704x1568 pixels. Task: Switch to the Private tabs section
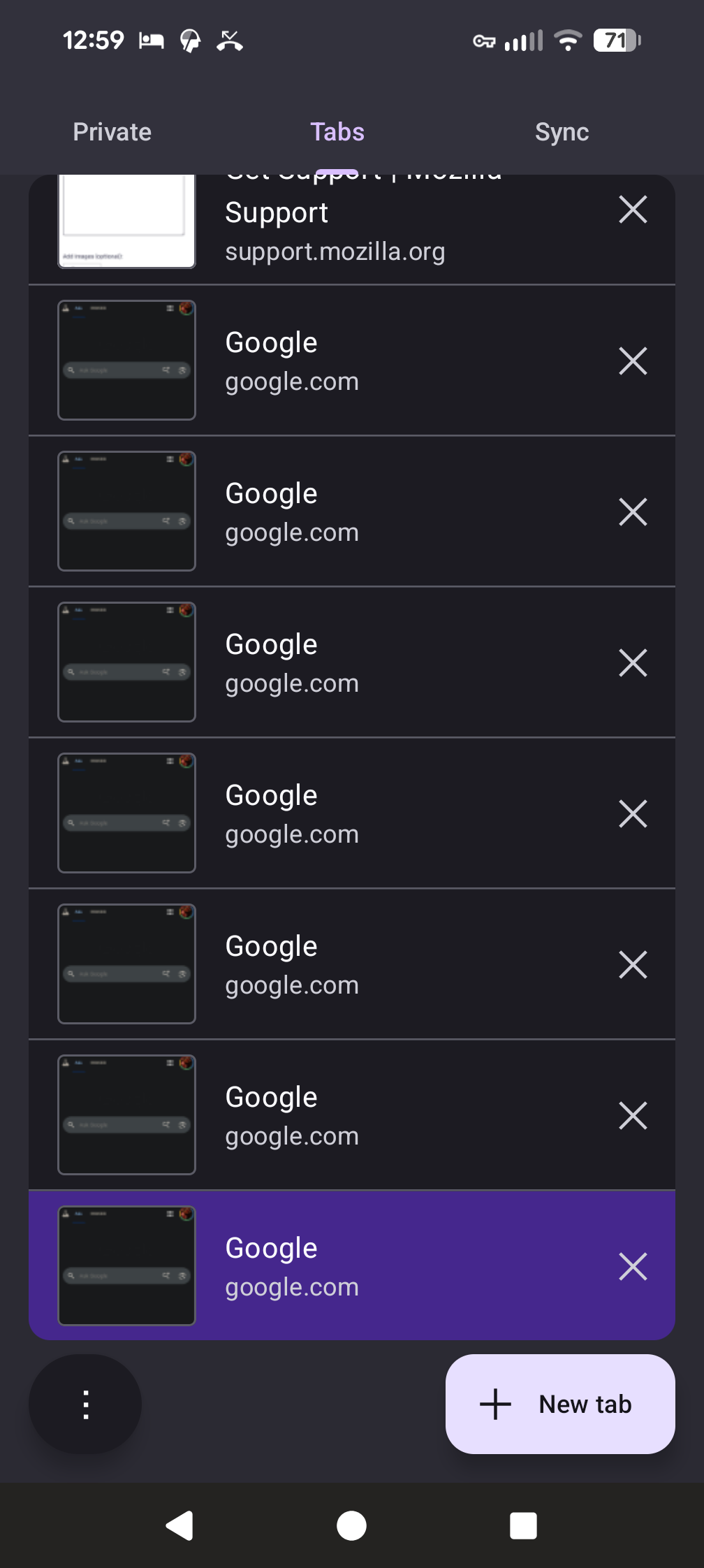click(x=112, y=132)
